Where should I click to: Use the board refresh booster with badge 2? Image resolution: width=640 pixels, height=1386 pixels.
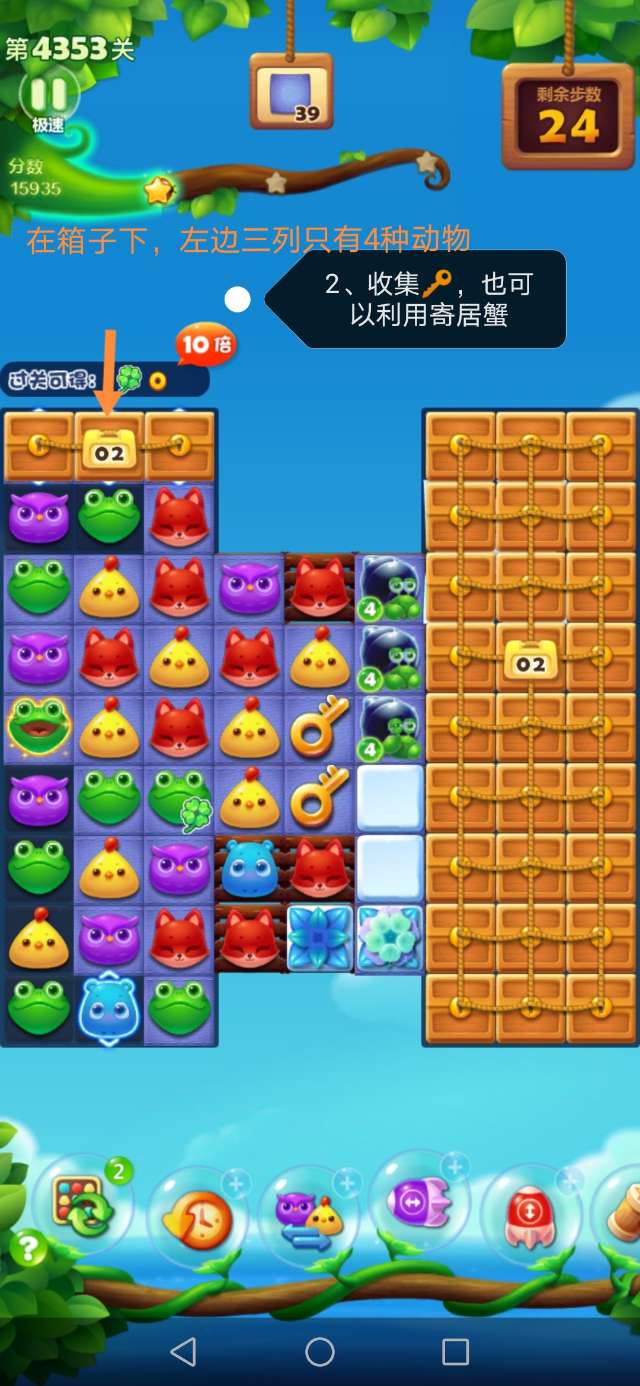point(83,1212)
